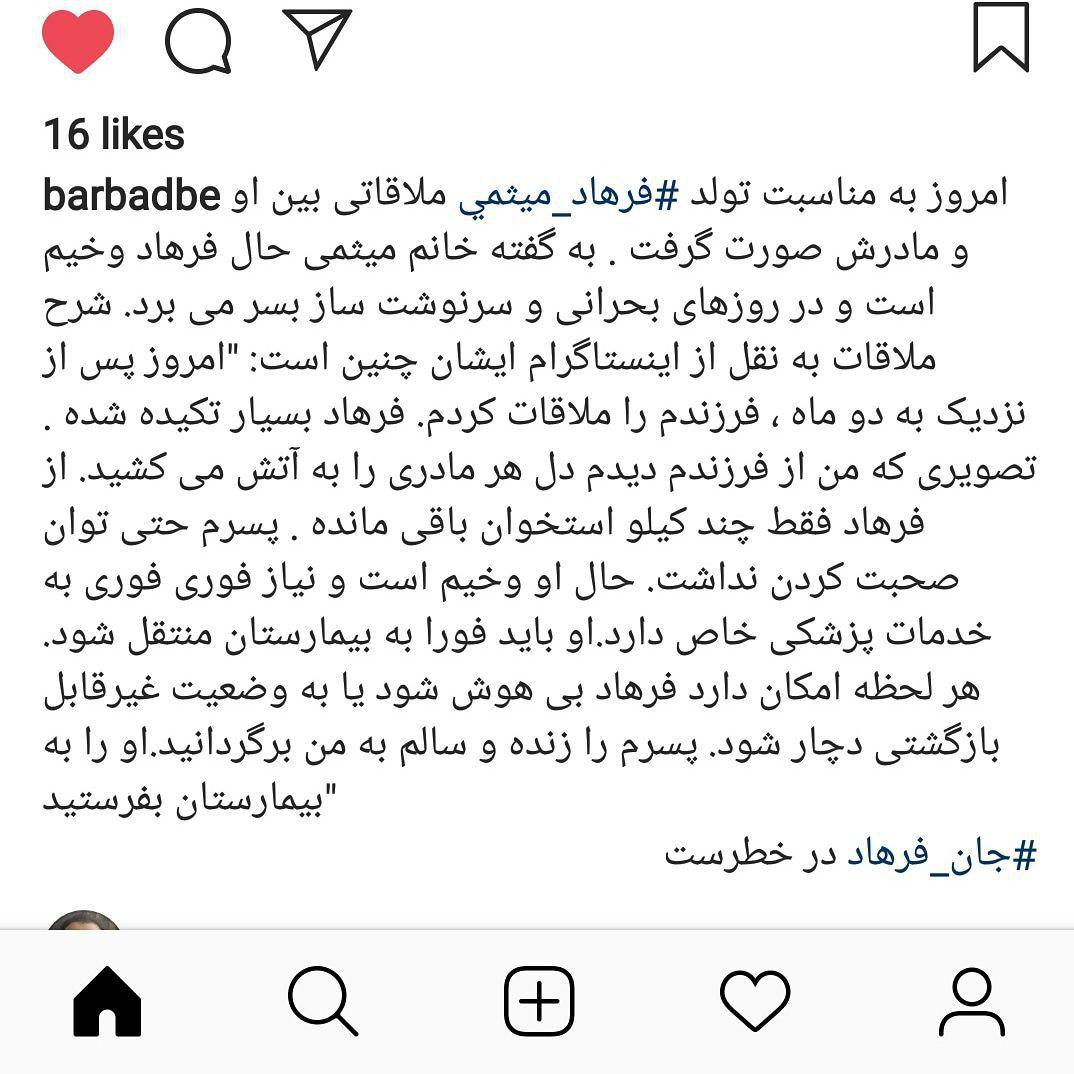Go to the Home feed tab
This screenshot has height=1074, width=1074.
click(x=107, y=1001)
